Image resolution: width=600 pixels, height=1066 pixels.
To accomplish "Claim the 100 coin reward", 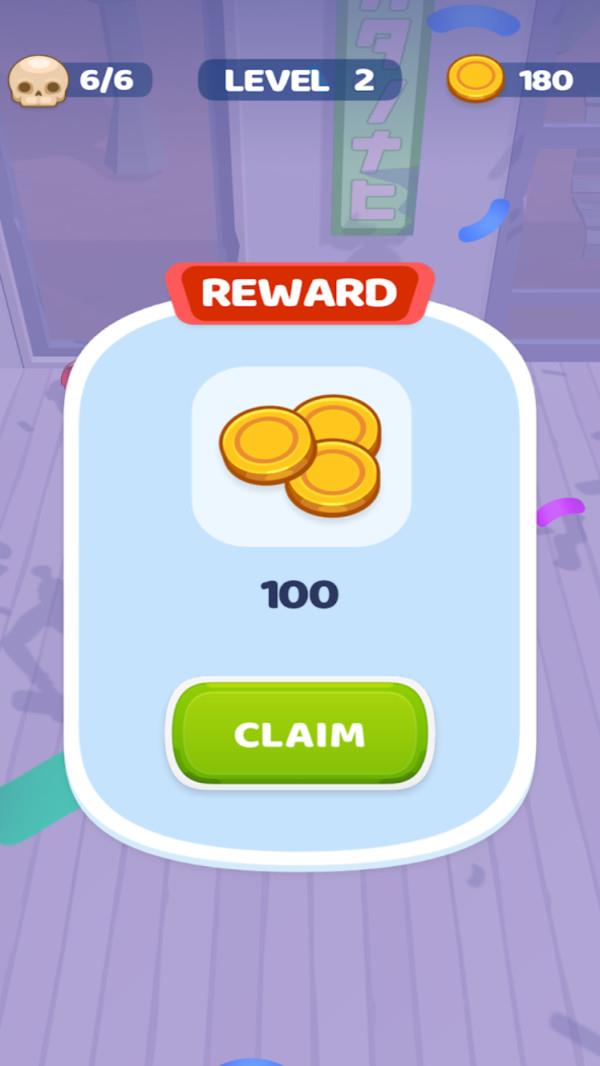I will pos(300,734).
